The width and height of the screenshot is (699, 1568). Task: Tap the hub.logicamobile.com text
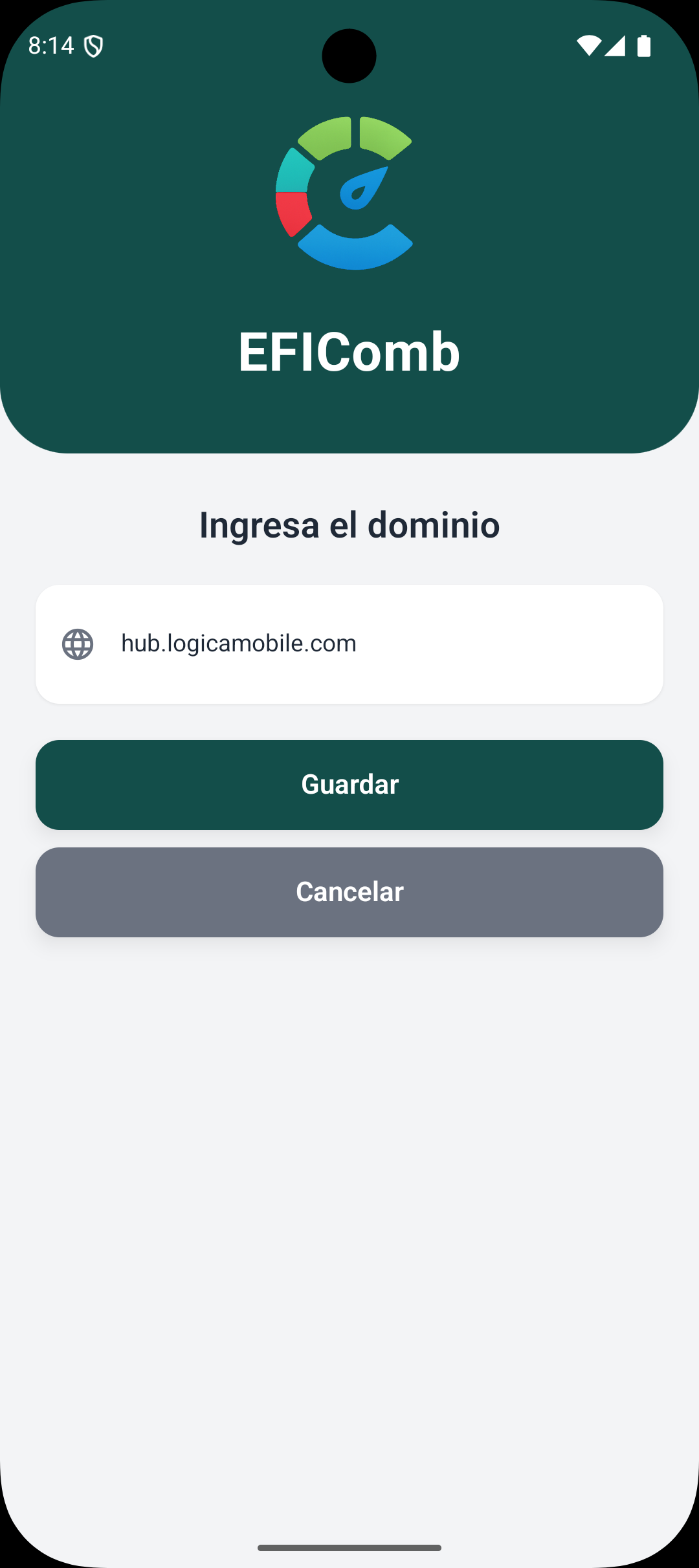tap(238, 643)
